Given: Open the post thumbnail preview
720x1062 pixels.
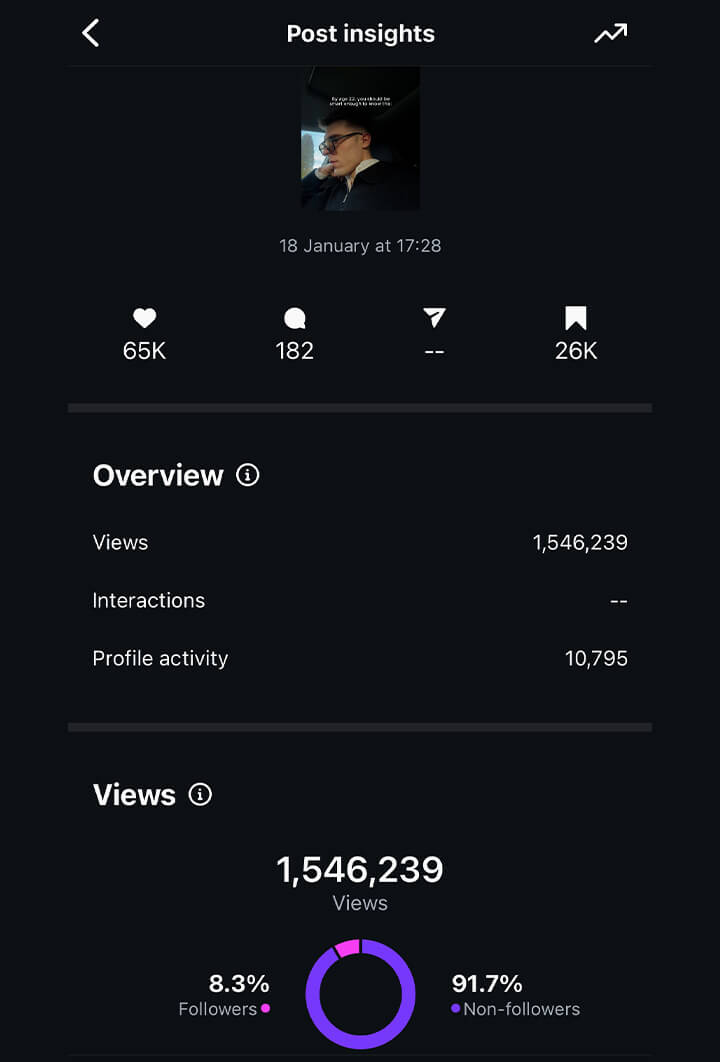Looking at the screenshot, I should pyautogui.click(x=360, y=138).
